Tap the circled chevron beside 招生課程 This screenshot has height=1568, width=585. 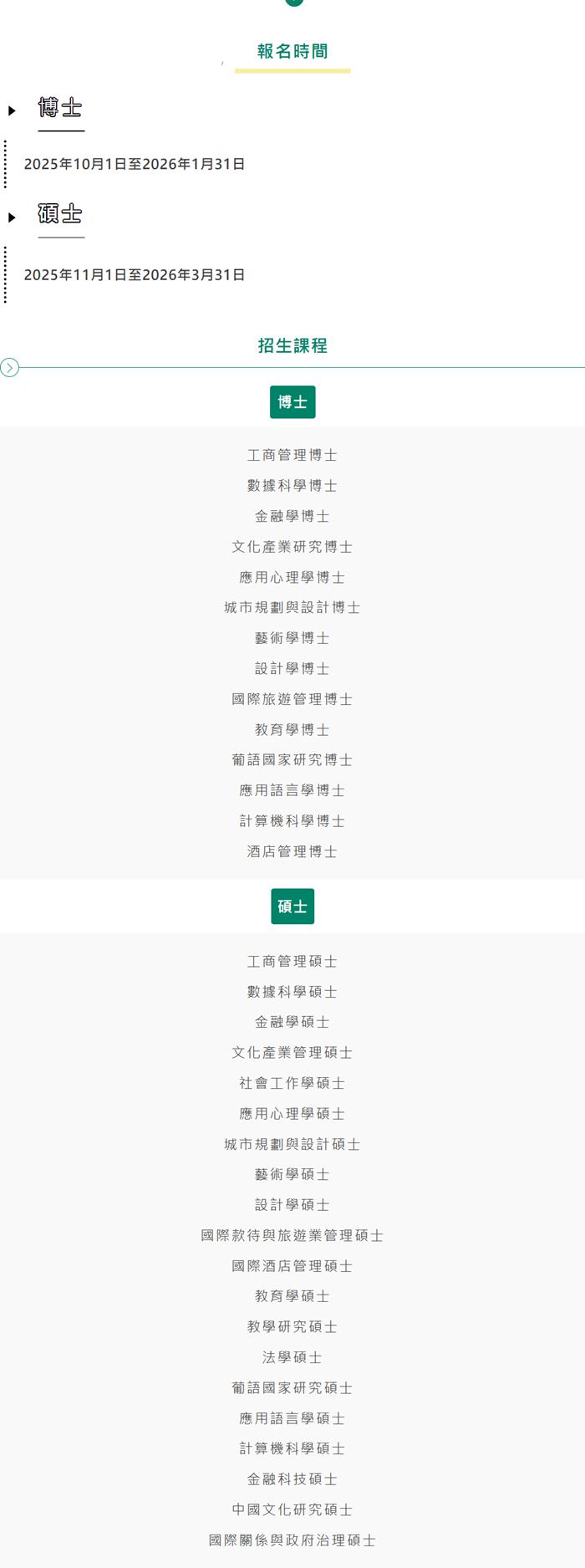click(x=10, y=367)
